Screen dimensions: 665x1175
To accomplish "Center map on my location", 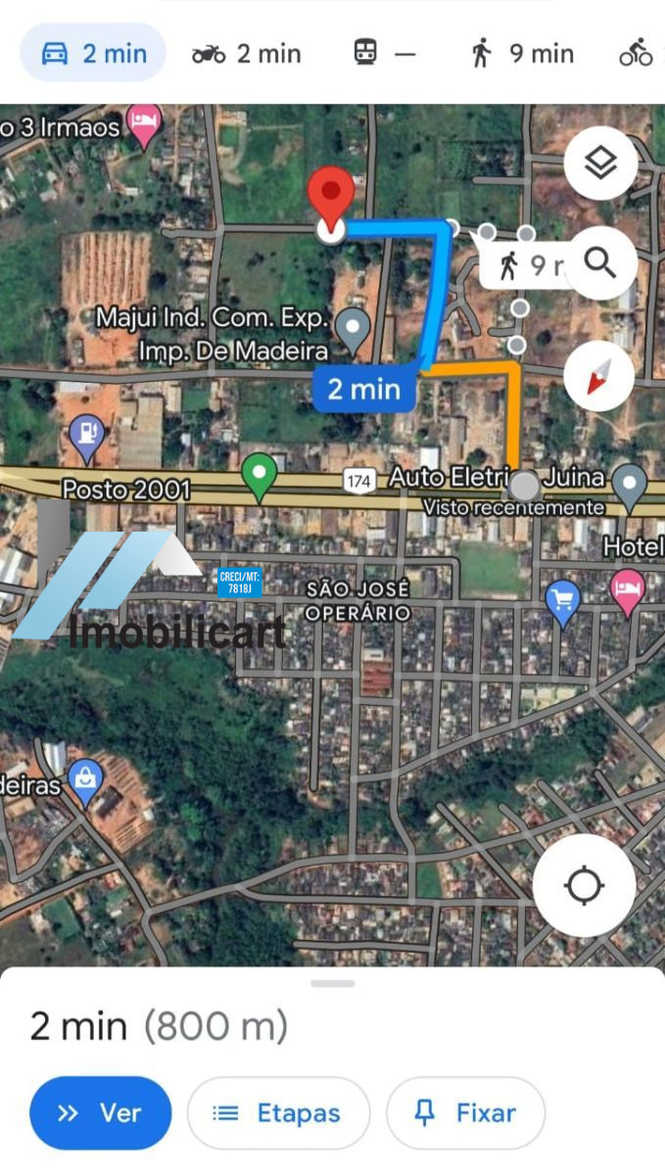I will [x=584, y=886].
